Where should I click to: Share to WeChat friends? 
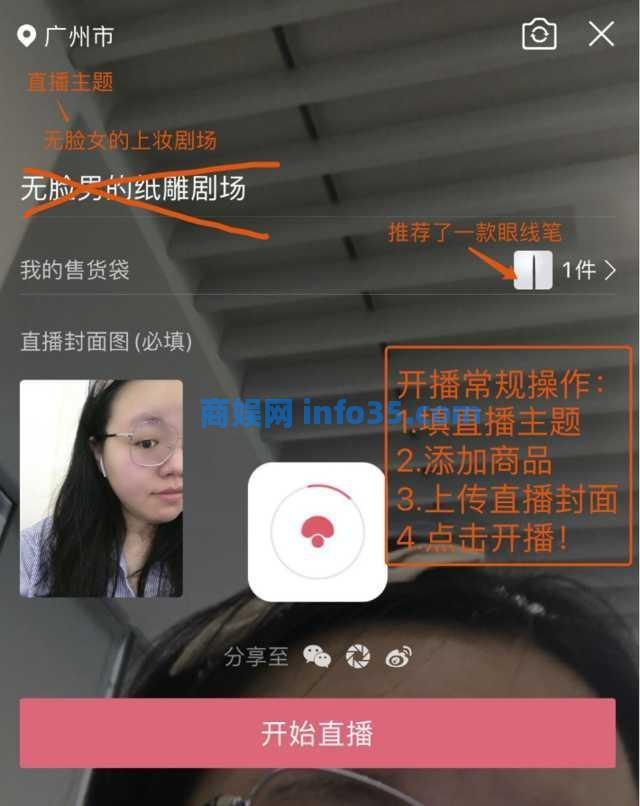tap(317, 656)
